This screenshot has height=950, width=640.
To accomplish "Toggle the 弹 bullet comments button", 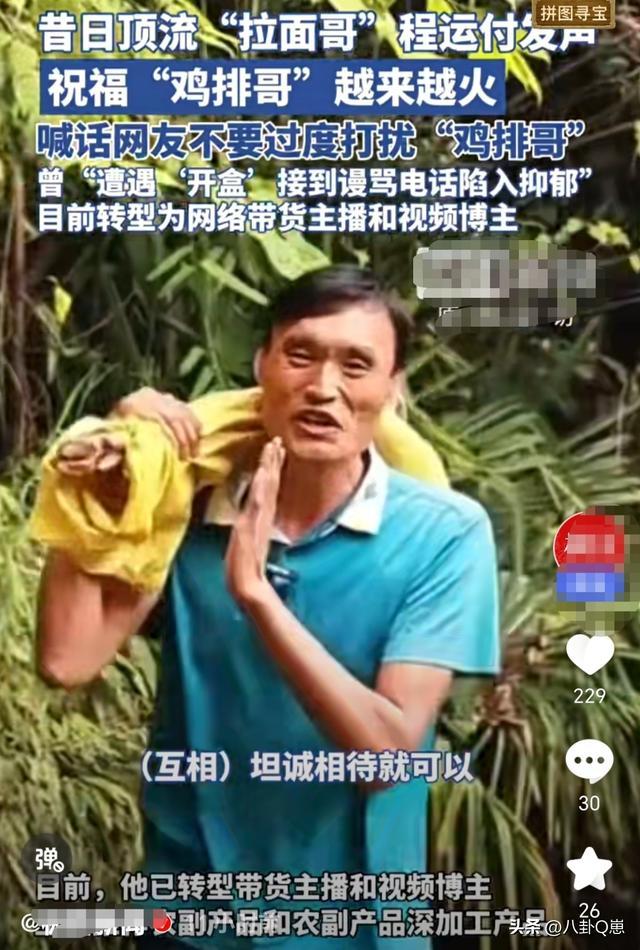I will 48,858.
